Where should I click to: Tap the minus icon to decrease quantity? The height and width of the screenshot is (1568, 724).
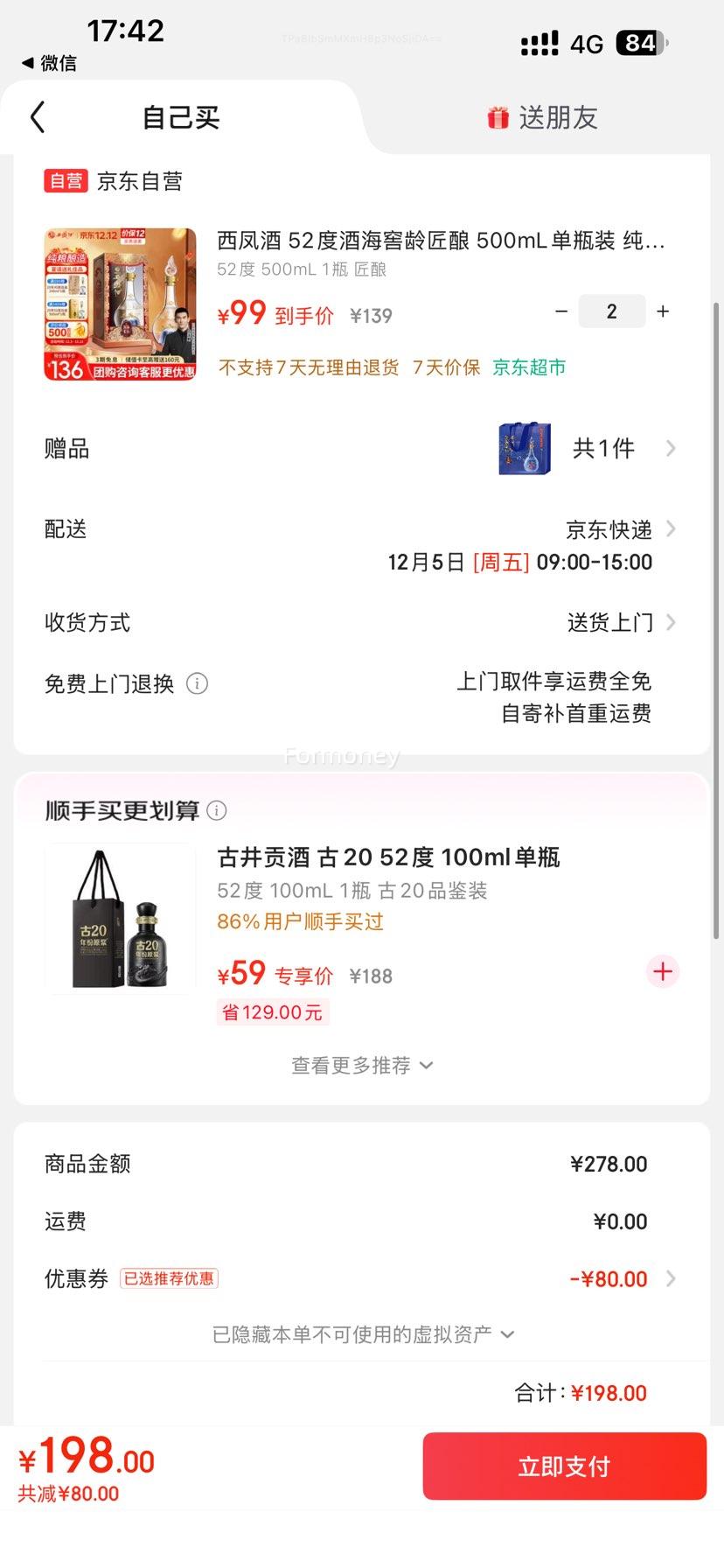tap(561, 311)
